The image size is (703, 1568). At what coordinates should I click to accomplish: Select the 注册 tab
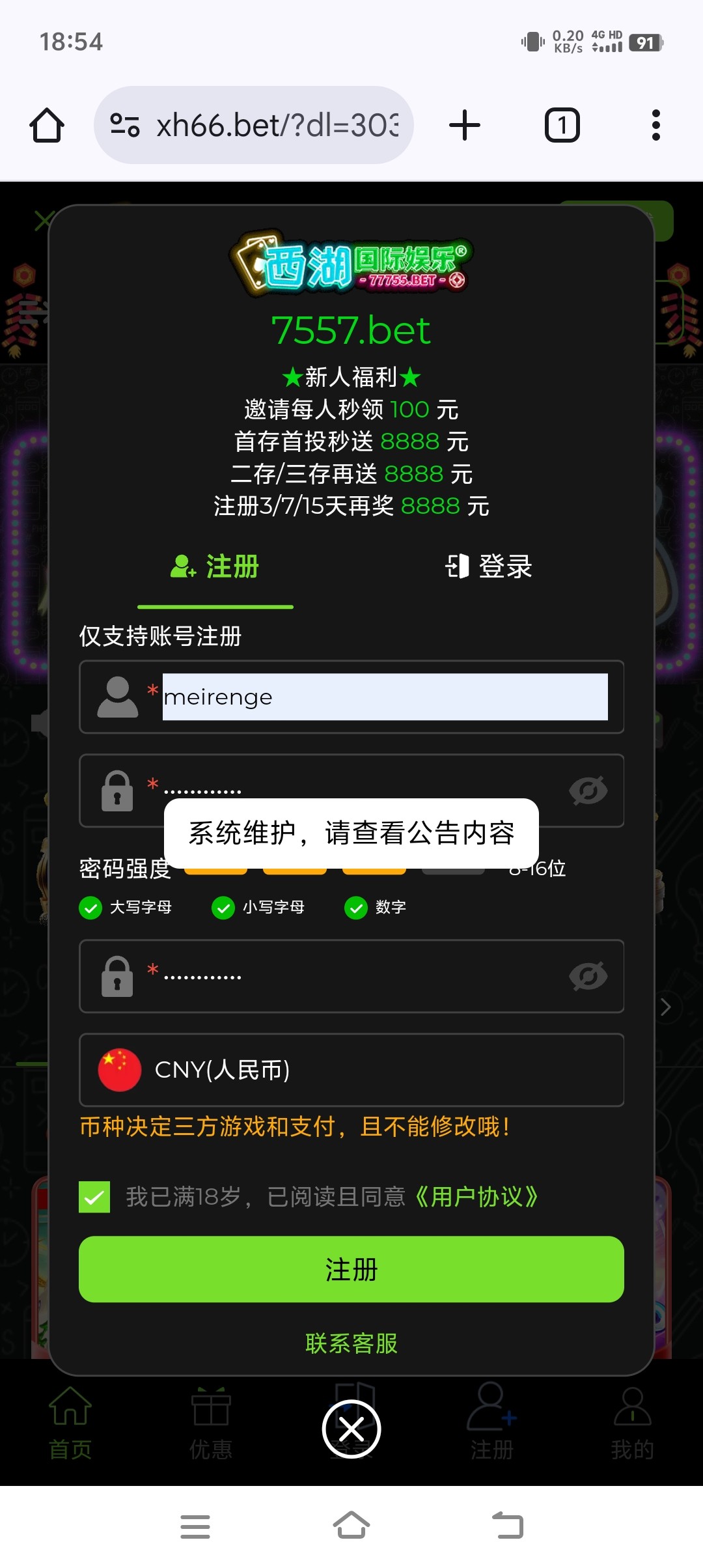(215, 567)
